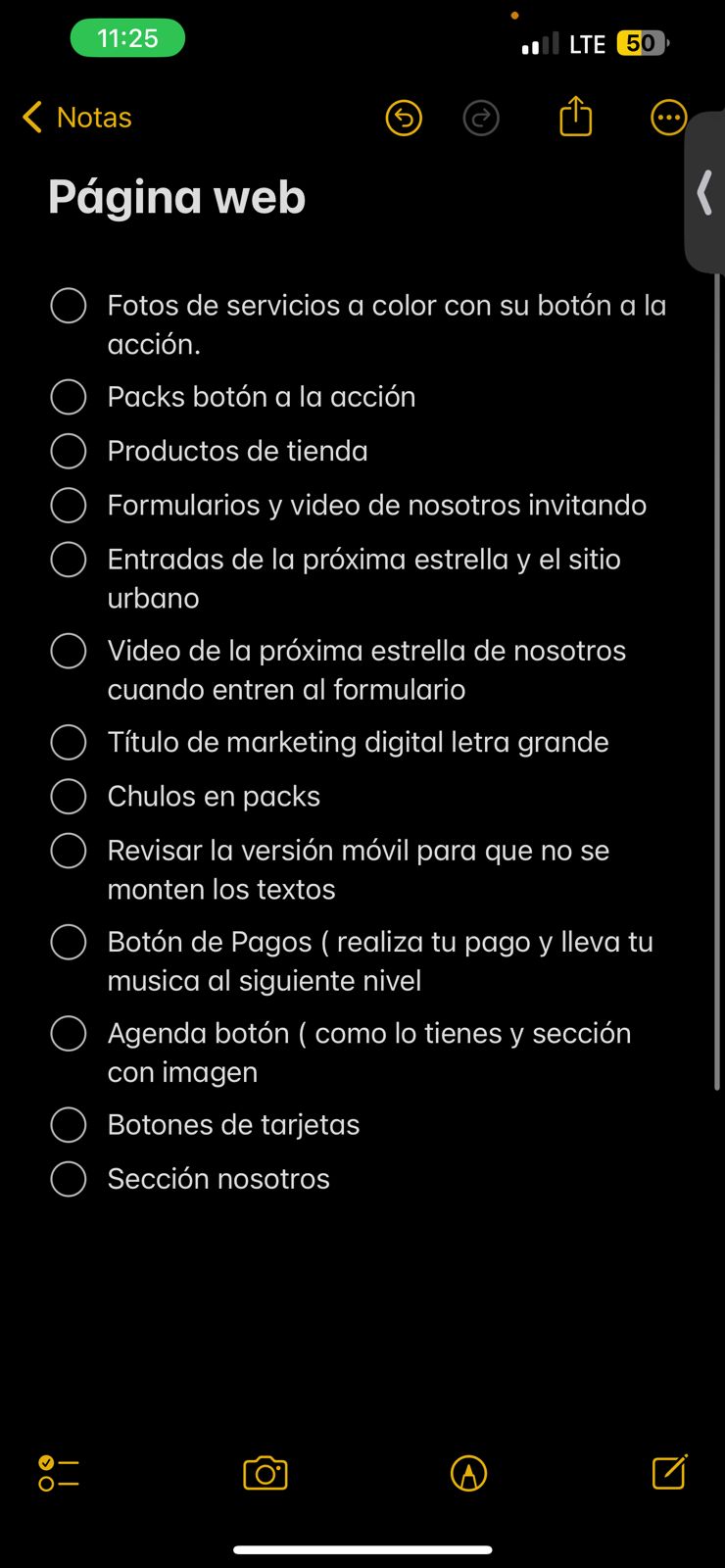Viewport: 725px width, 1568px height.
Task: Tap the checklist format icon
Action: [x=59, y=1473]
